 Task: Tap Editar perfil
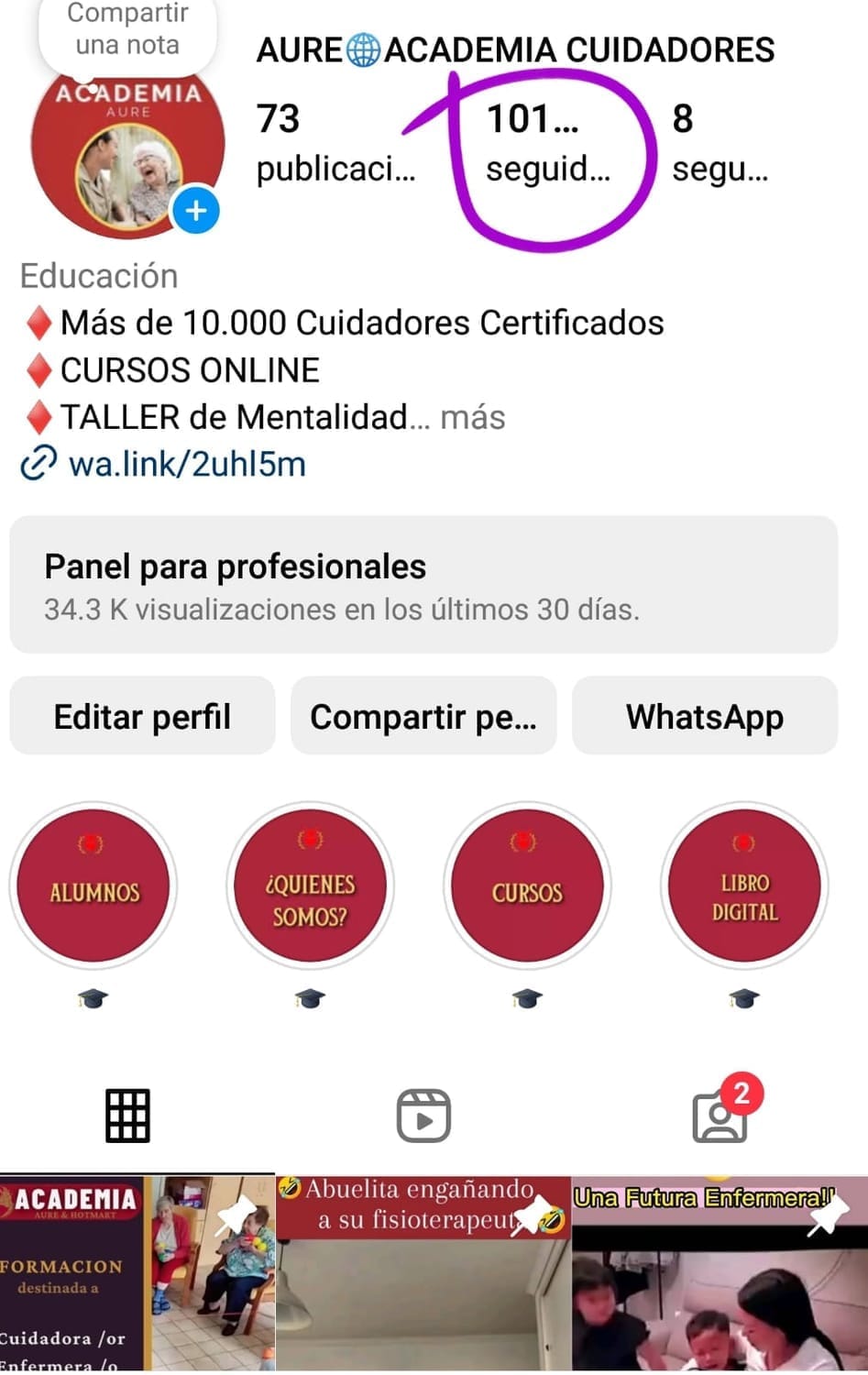point(142,716)
